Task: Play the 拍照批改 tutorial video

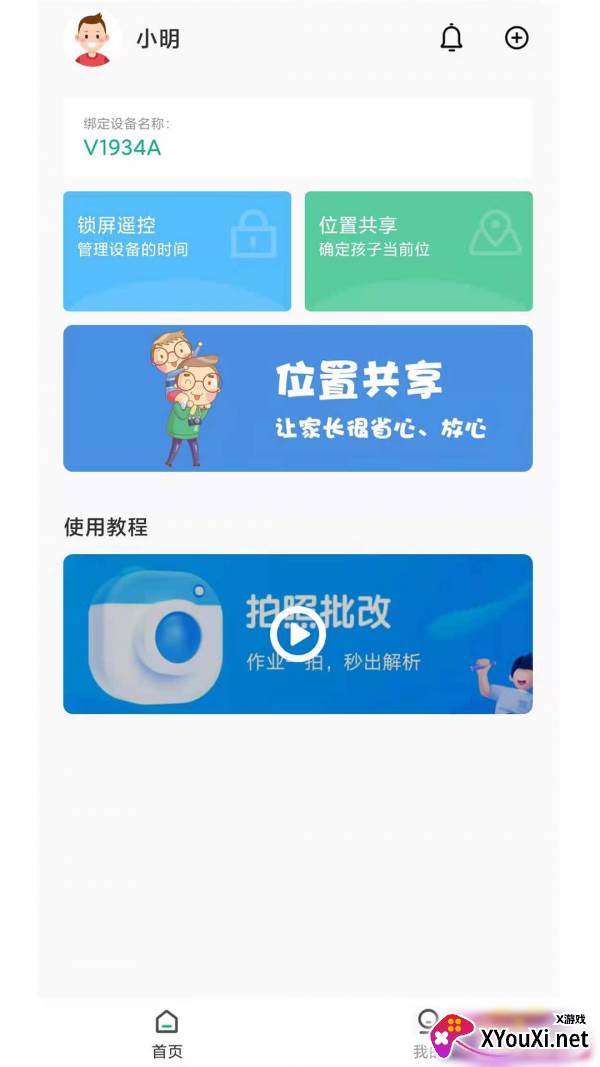Action: coord(298,634)
